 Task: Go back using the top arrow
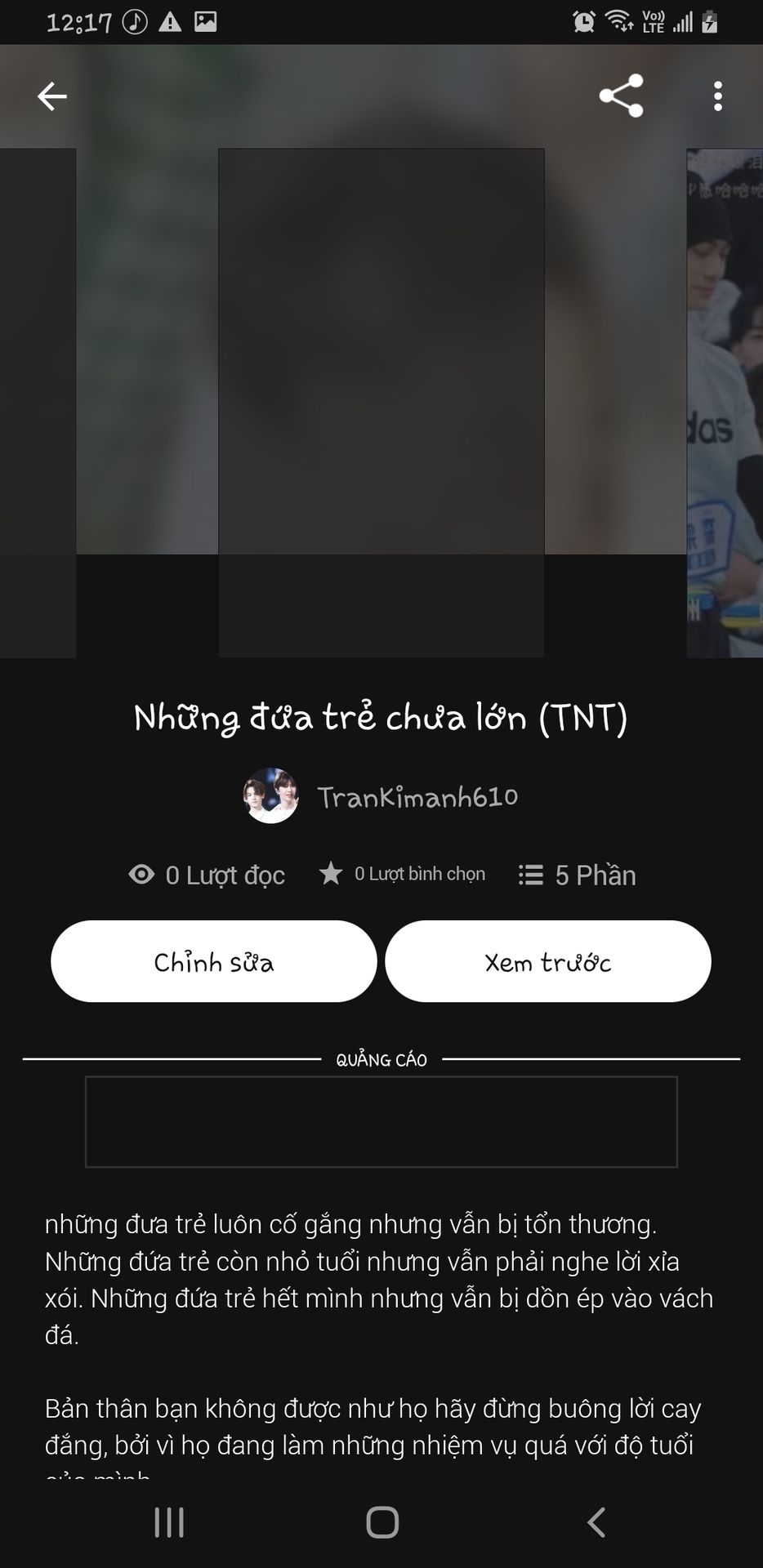pyautogui.click(x=52, y=96)
